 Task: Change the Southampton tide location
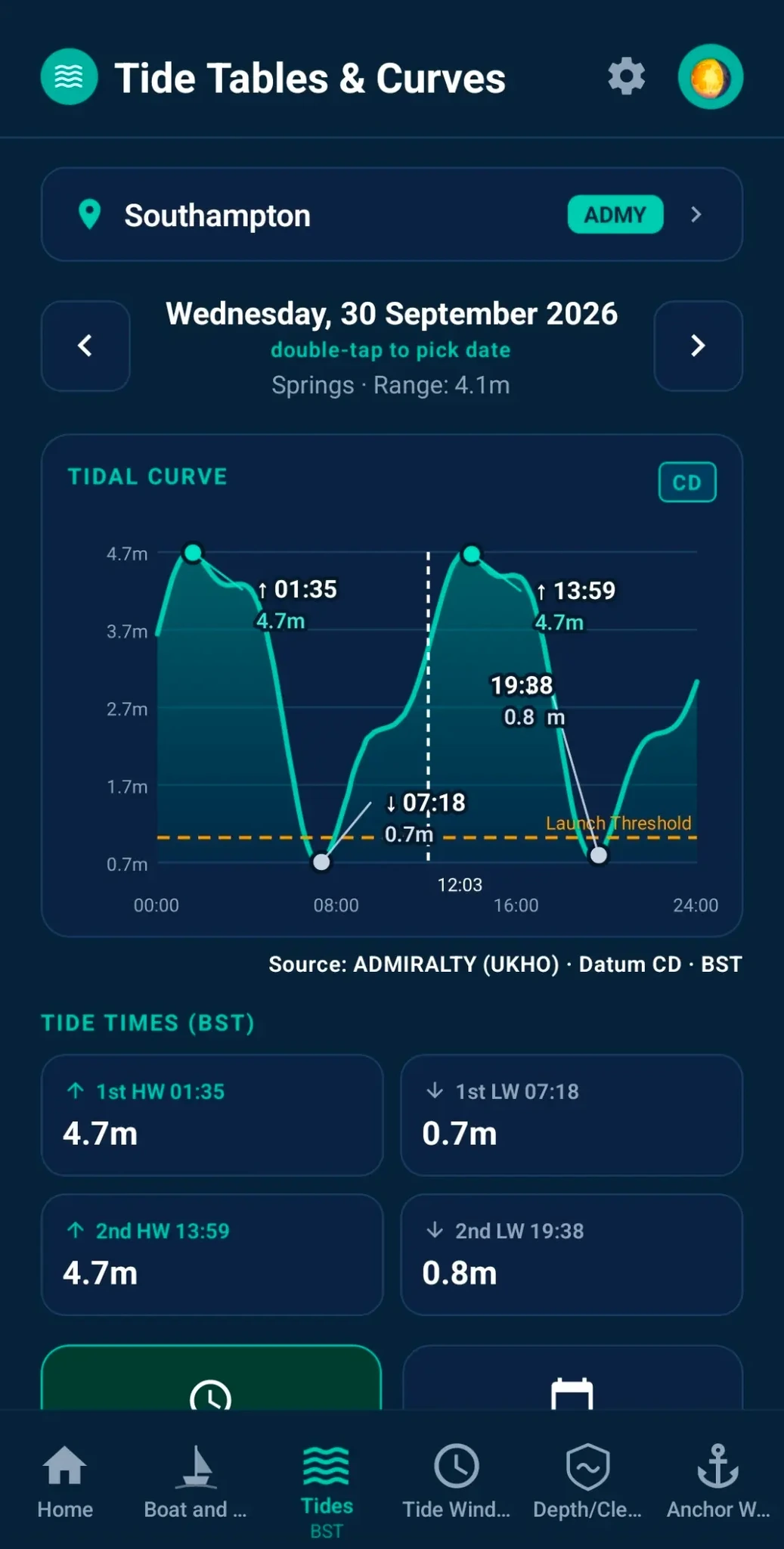tap(392, 215)
